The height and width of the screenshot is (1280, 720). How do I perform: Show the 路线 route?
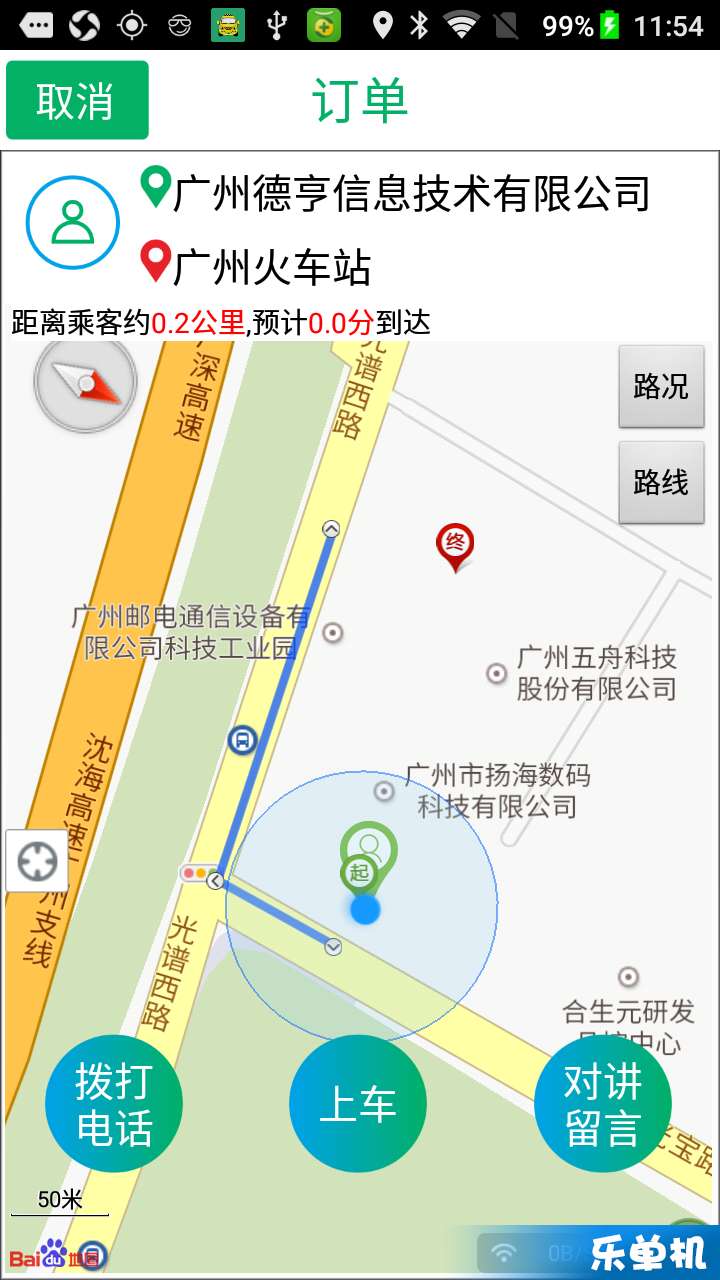point(661,482)
